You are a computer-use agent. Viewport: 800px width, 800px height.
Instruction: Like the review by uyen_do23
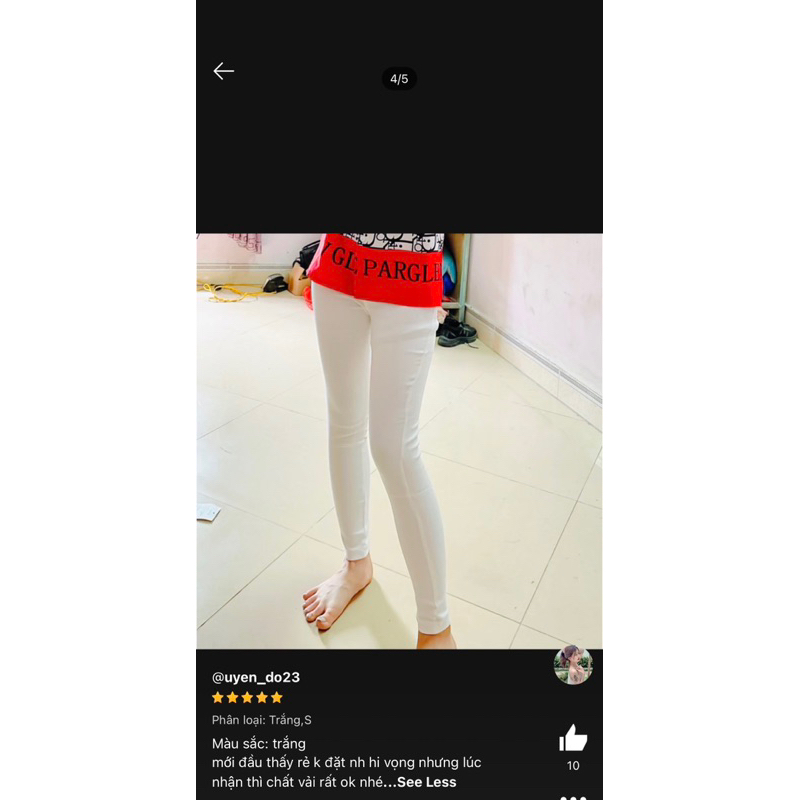(x=573, y=738)
